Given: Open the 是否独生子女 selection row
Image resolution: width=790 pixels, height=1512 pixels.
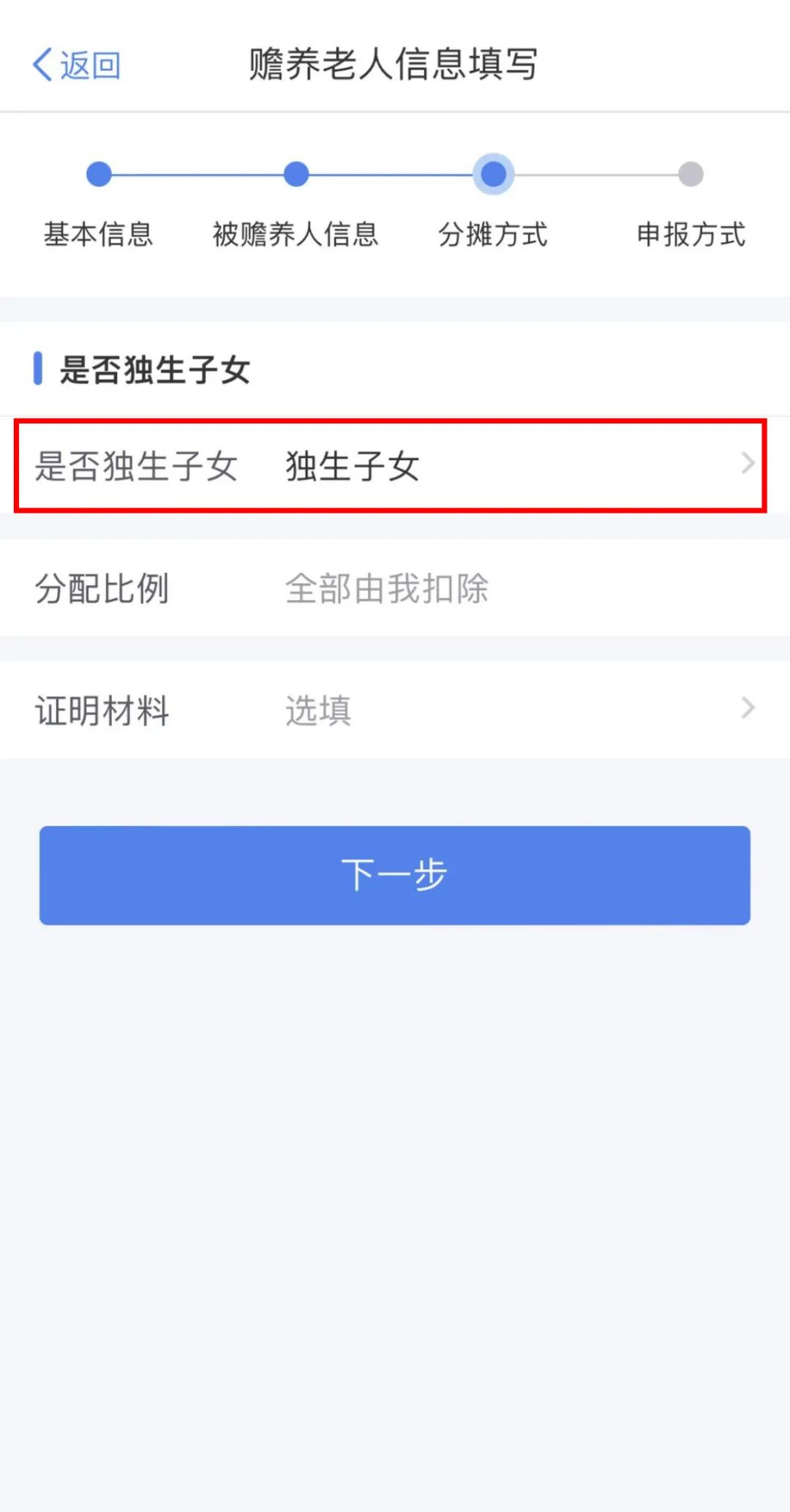Looking at the screenshot, I should point(395,465).
